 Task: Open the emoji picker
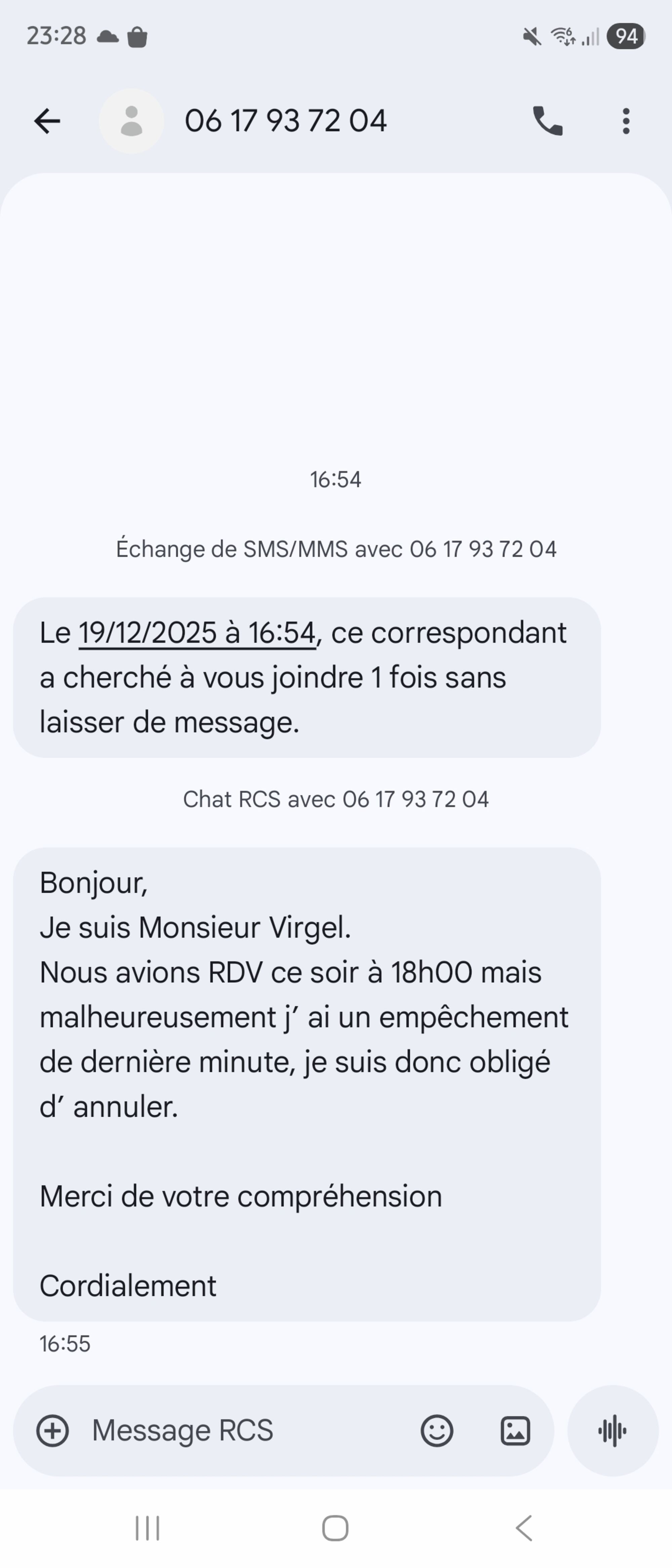coord(437,1430)
